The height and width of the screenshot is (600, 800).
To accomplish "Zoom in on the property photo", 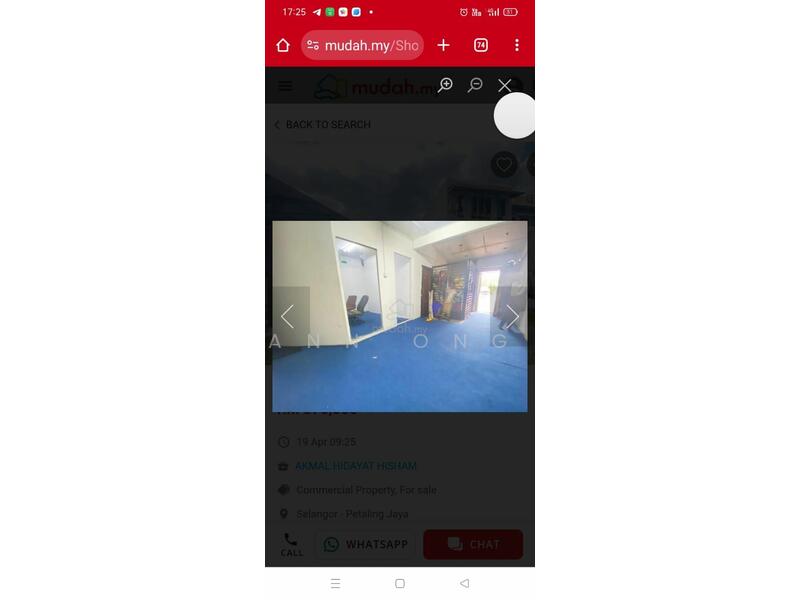I will pos(445,86).
